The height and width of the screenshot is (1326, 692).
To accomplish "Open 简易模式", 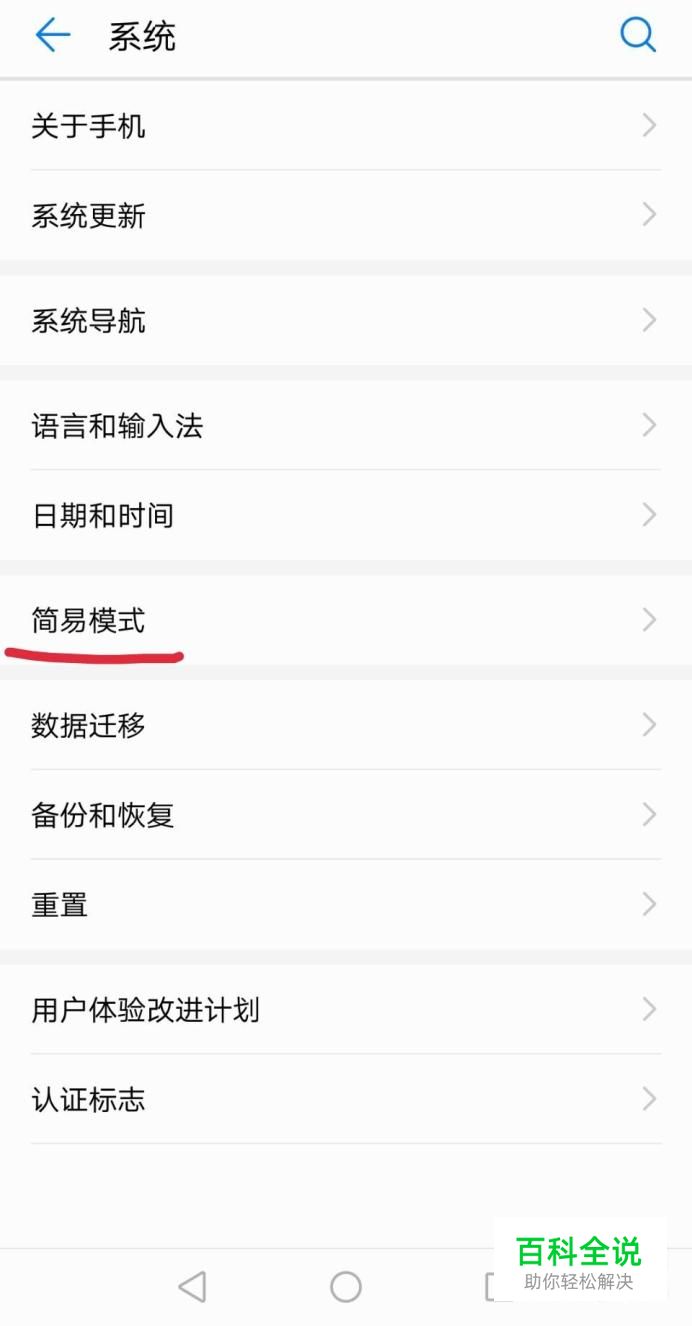I will [x=346, y=620].
